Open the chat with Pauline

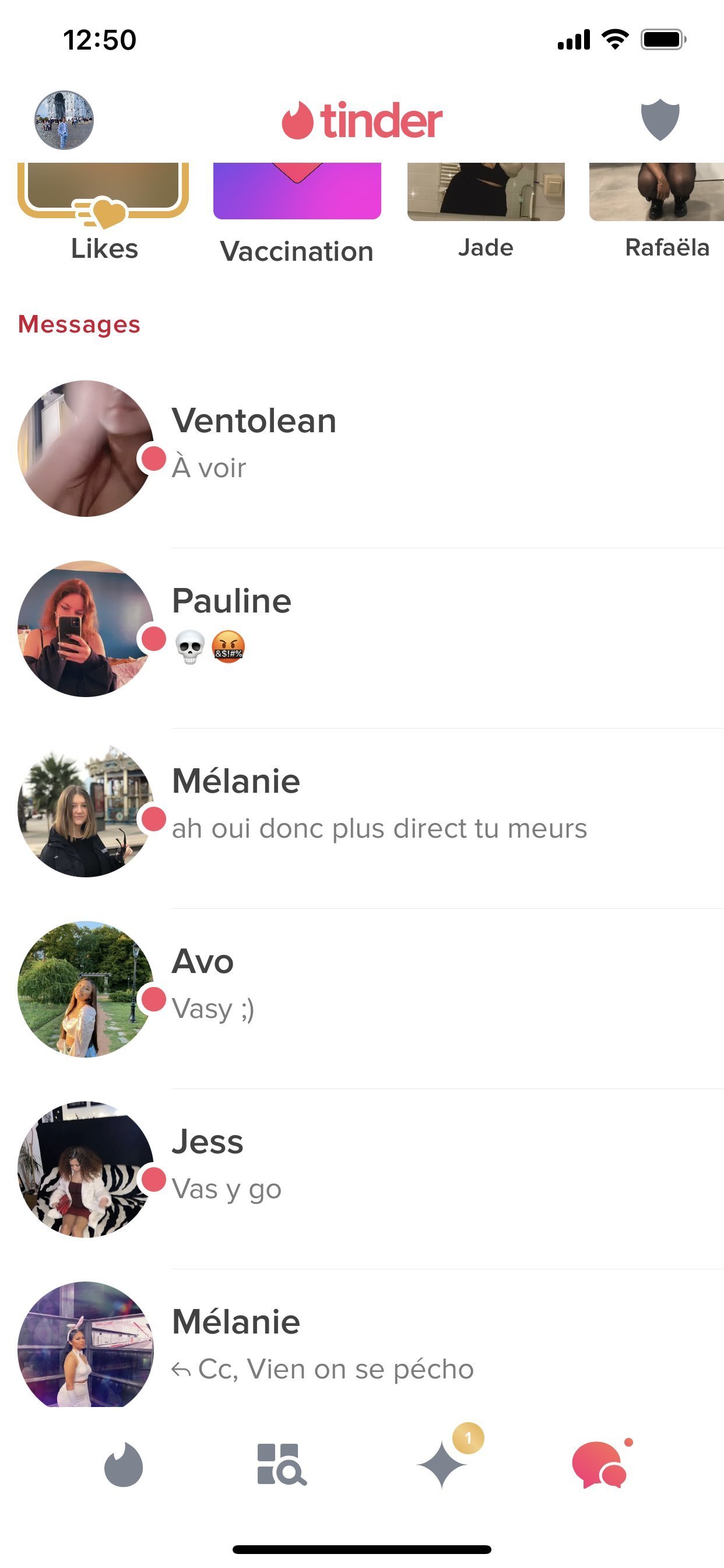(362, 629)
